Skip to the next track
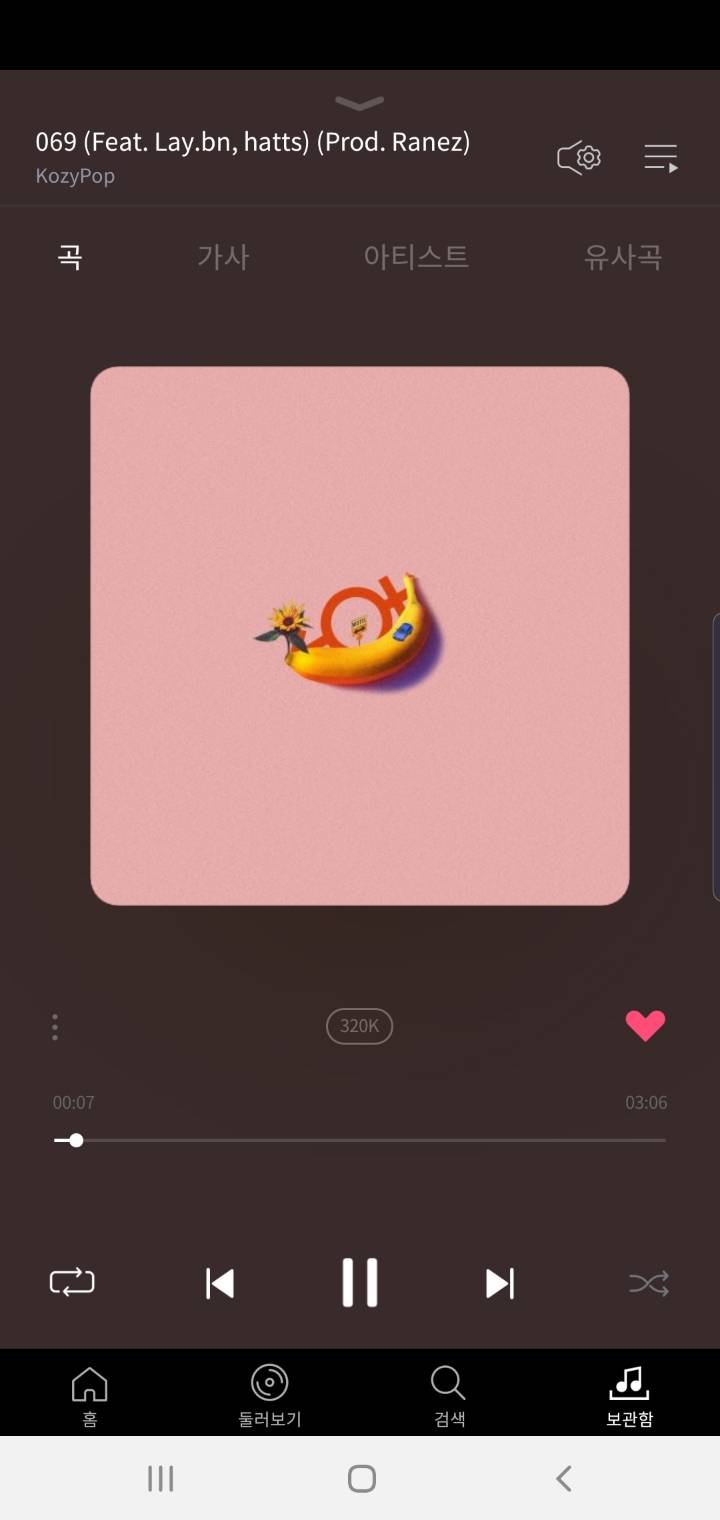 tap(499, 1283)
